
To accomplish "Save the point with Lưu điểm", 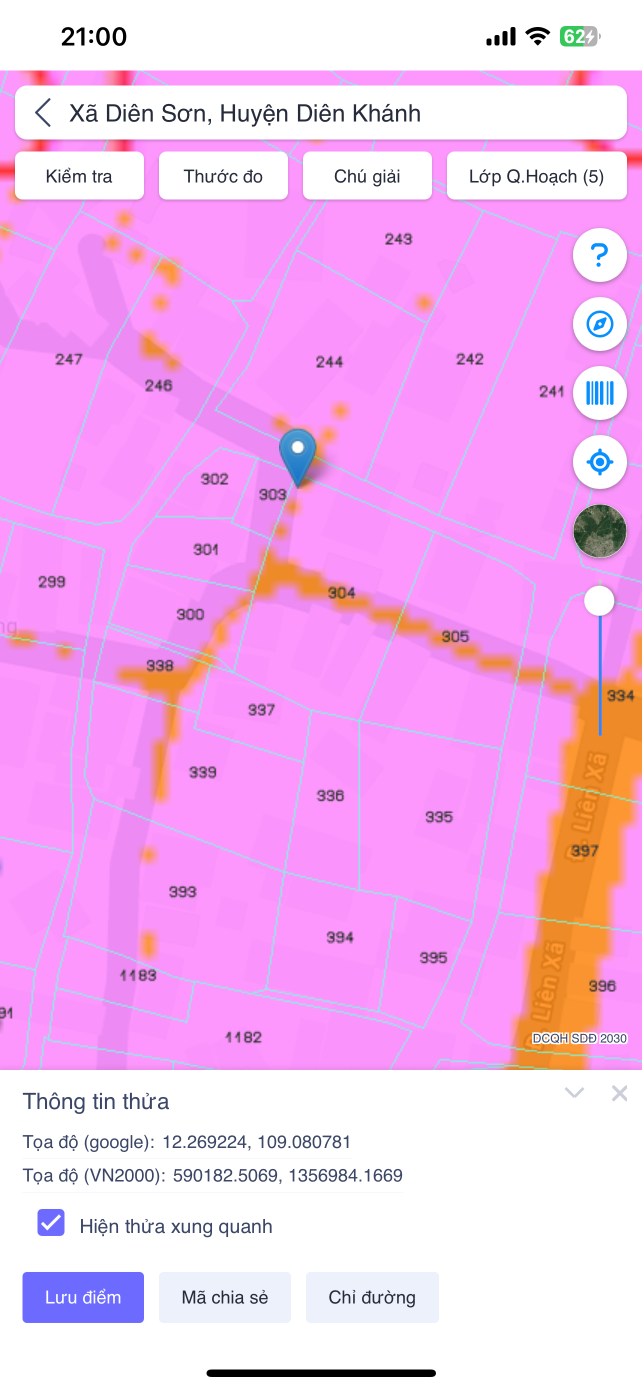I will tap(83, 1297).
